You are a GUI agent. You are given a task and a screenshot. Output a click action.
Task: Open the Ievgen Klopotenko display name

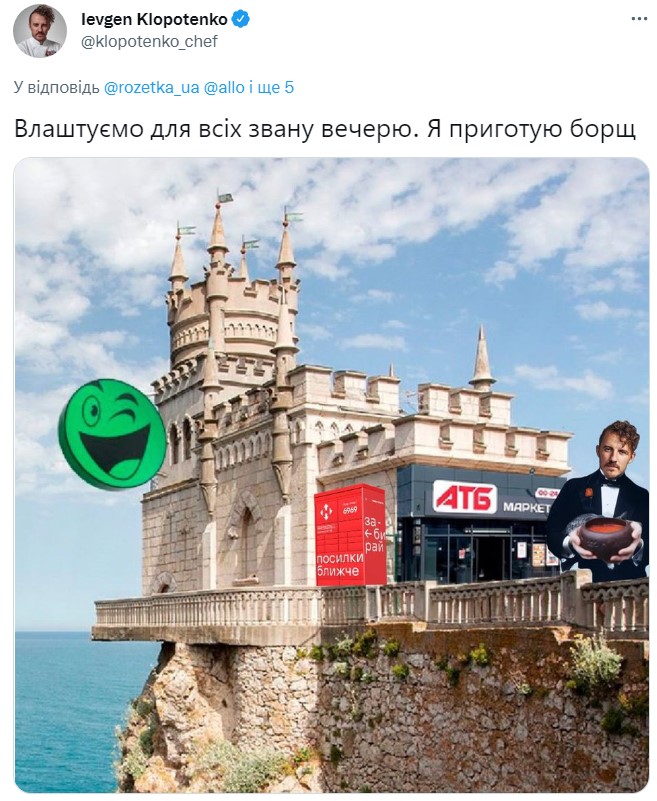tap(153, 19)
